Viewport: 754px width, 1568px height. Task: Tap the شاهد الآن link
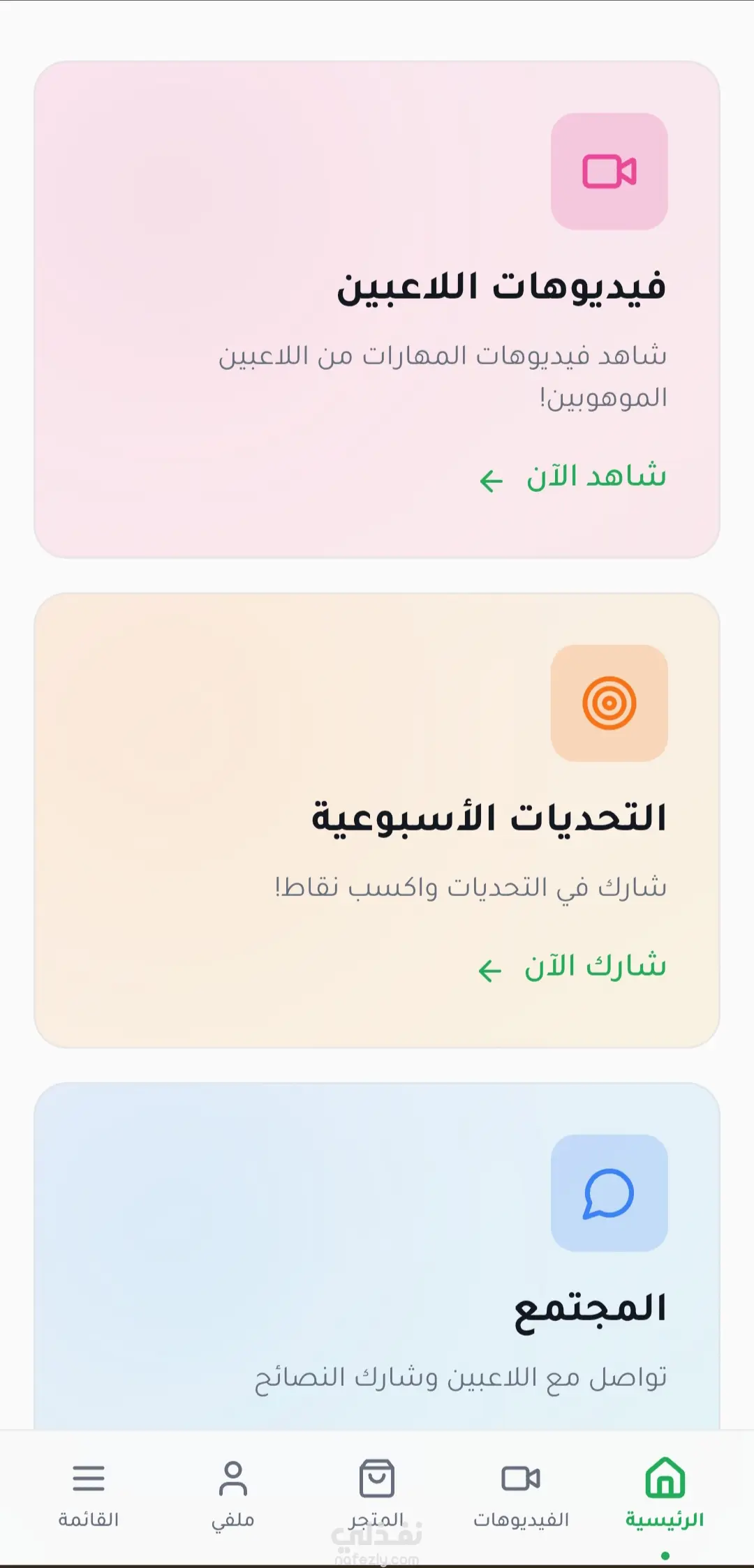tap(572, 478)
